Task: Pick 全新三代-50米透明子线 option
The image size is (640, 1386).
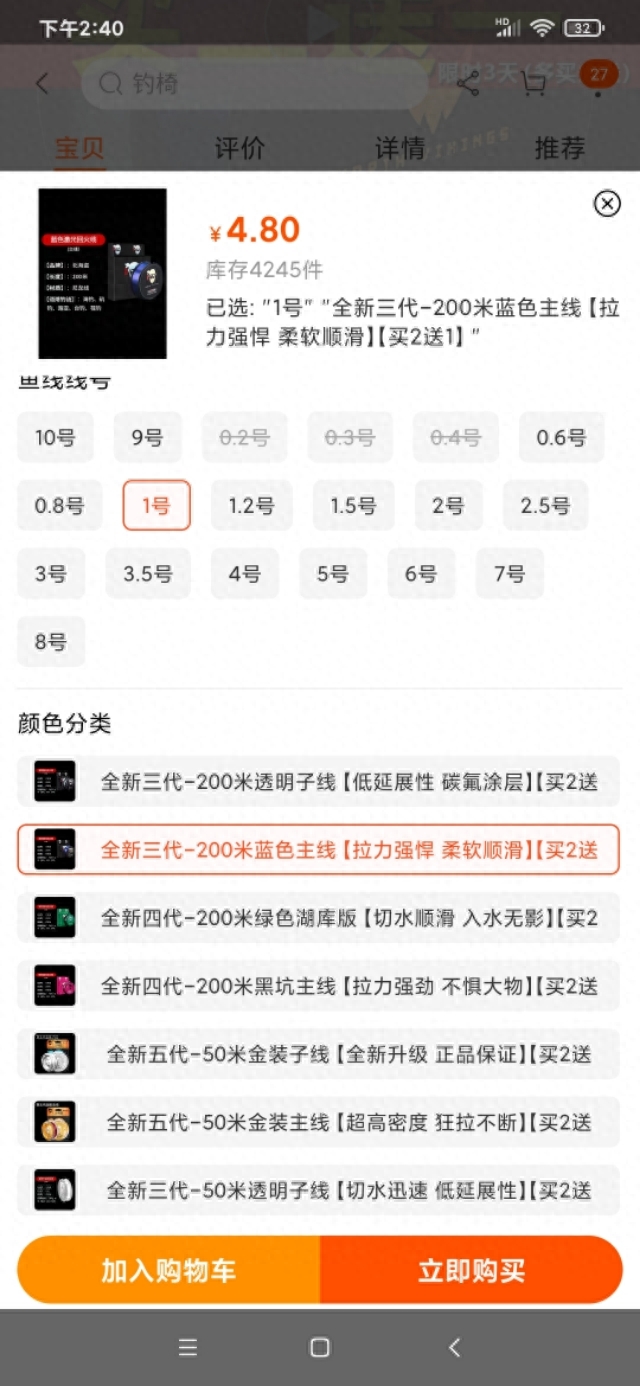Action: [x=319, y=1189]
